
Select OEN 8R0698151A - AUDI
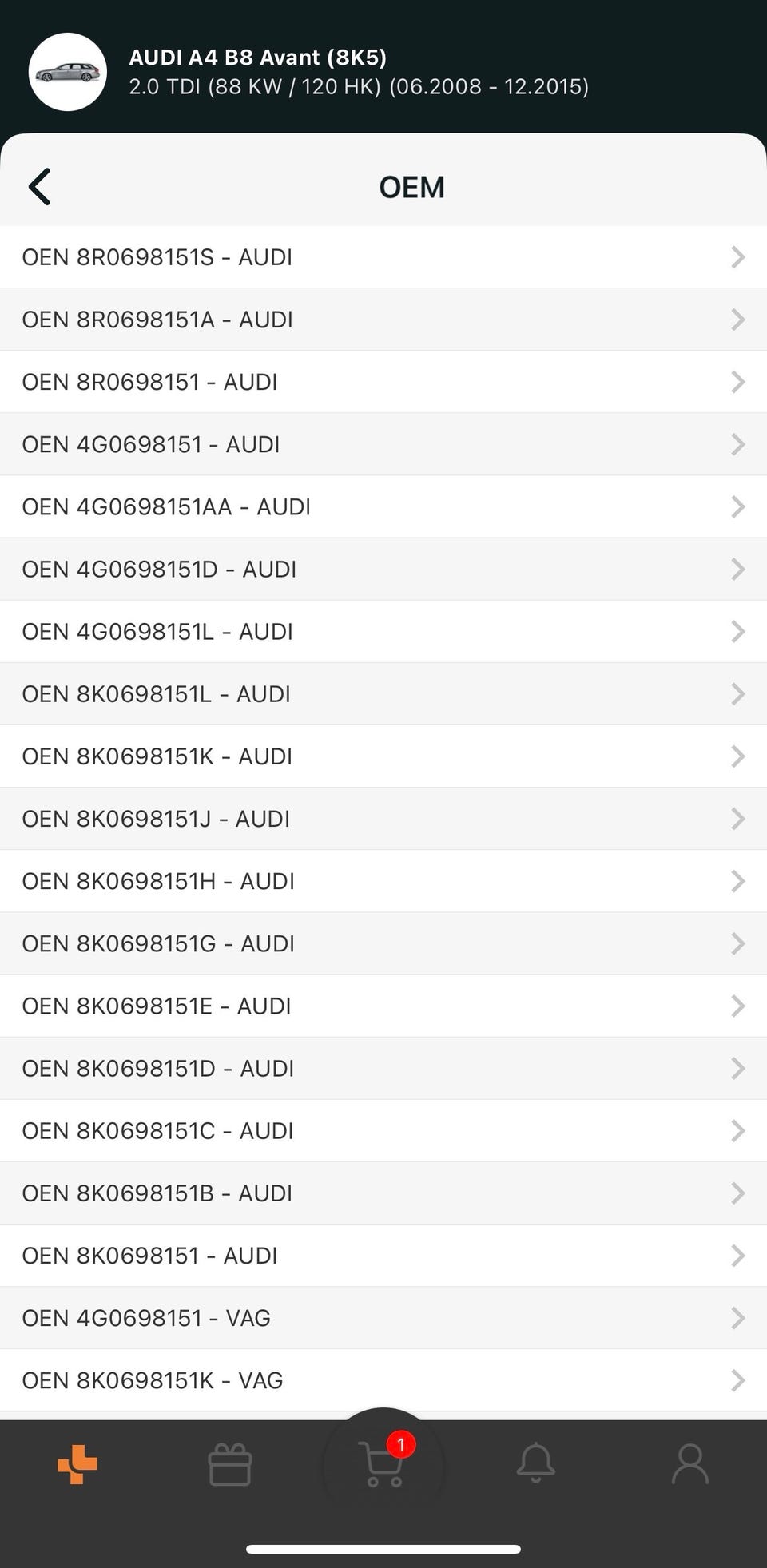(383, 320)
